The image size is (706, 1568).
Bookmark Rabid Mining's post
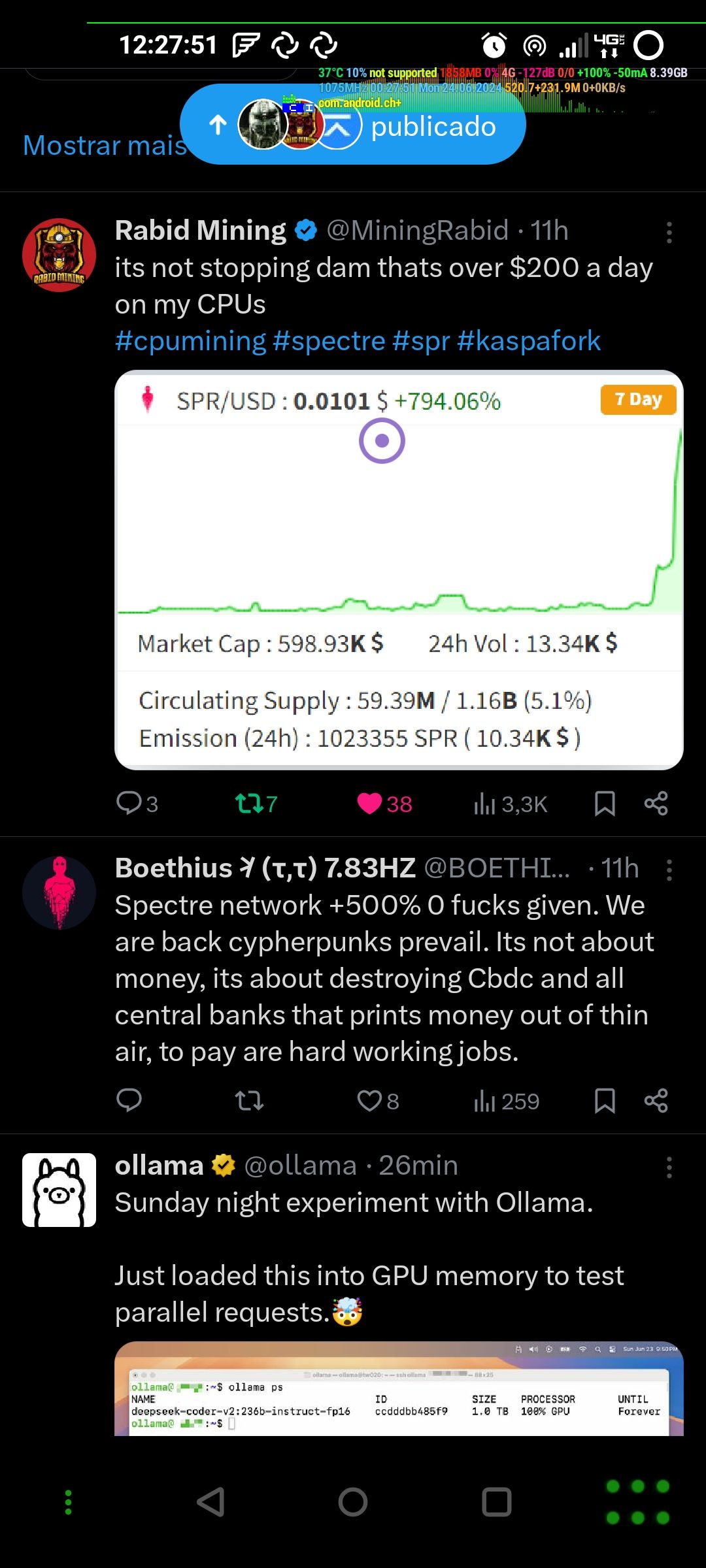605,804
